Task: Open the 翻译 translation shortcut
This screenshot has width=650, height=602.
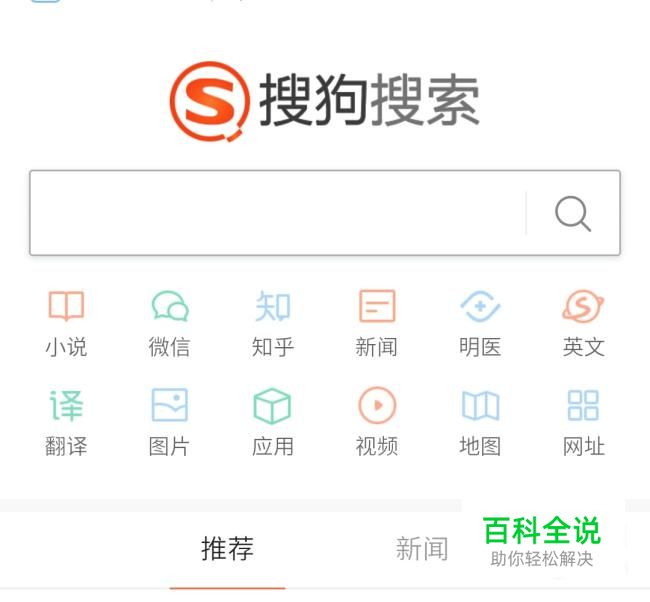Action: point(66,422)
